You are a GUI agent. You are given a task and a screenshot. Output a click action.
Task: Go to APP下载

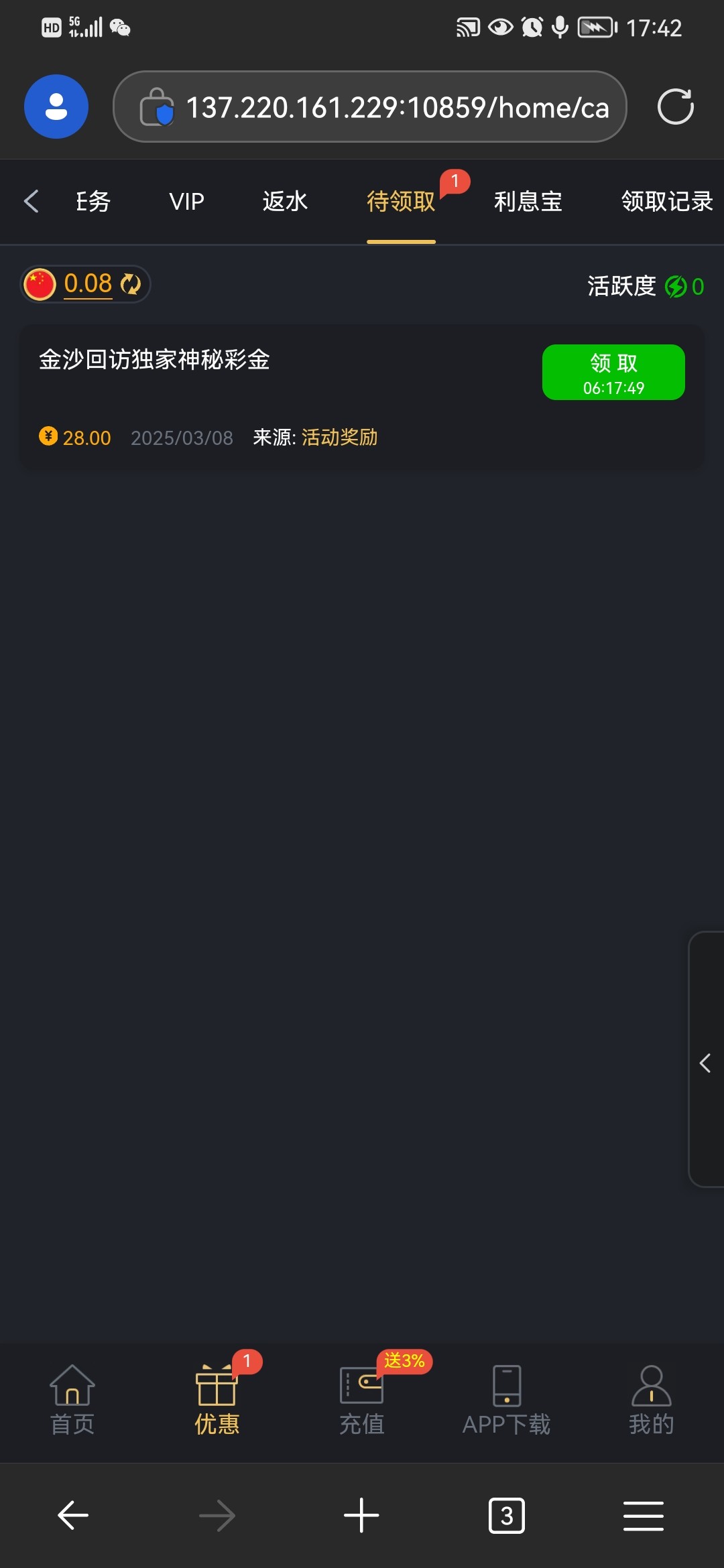click(507, 1400)
